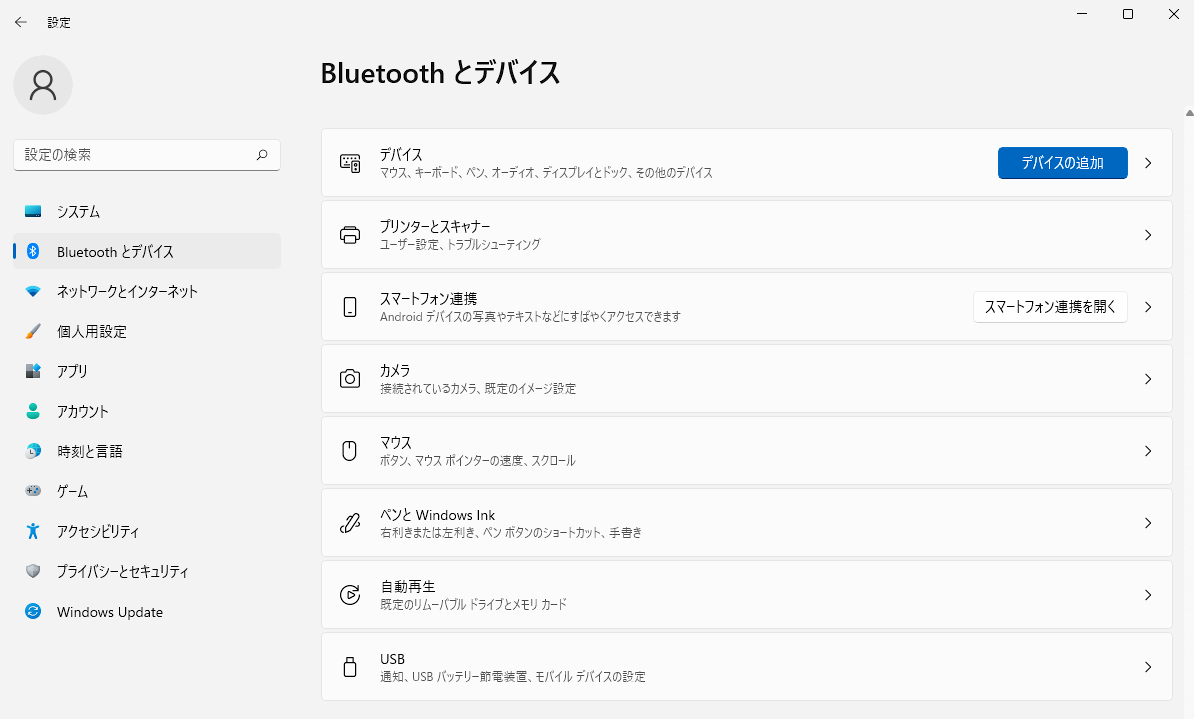Open アクセシビリティ settings
This screenshot has width=1194, height=719.
click(98, 532)
